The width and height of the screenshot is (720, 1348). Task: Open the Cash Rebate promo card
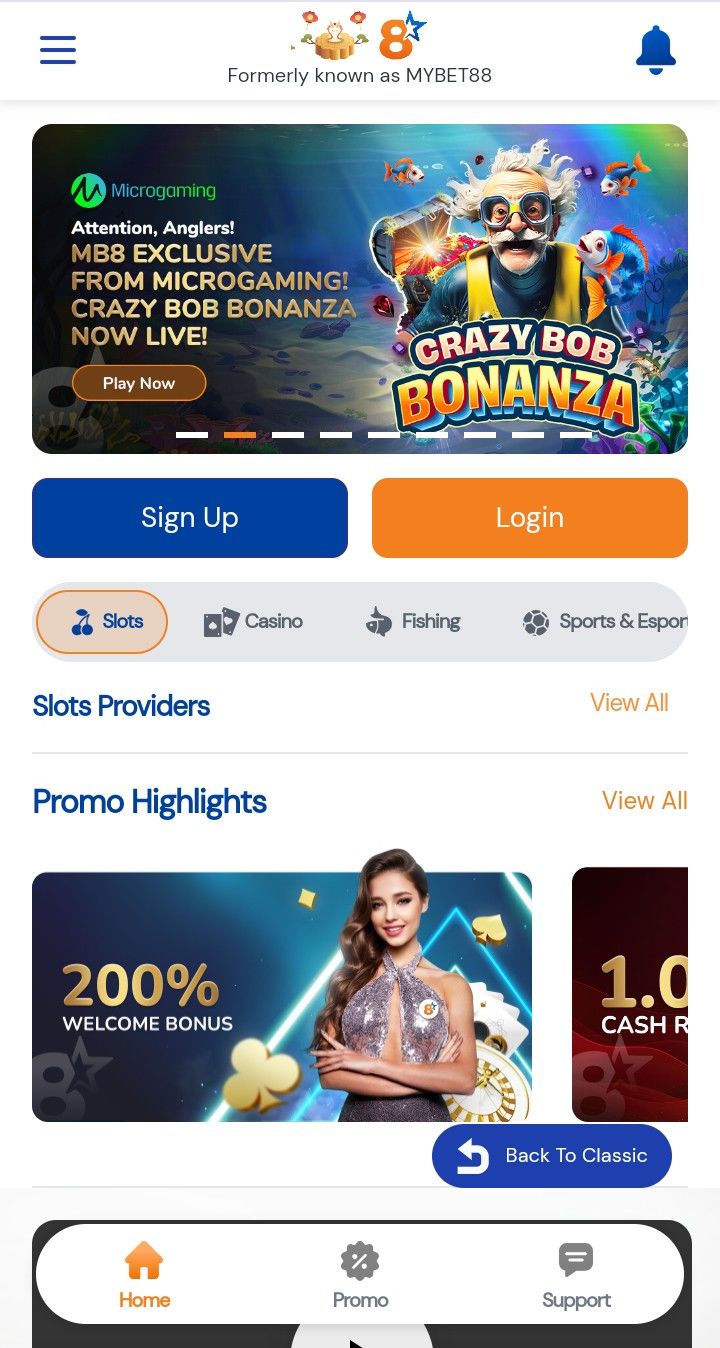click(630, 996)
